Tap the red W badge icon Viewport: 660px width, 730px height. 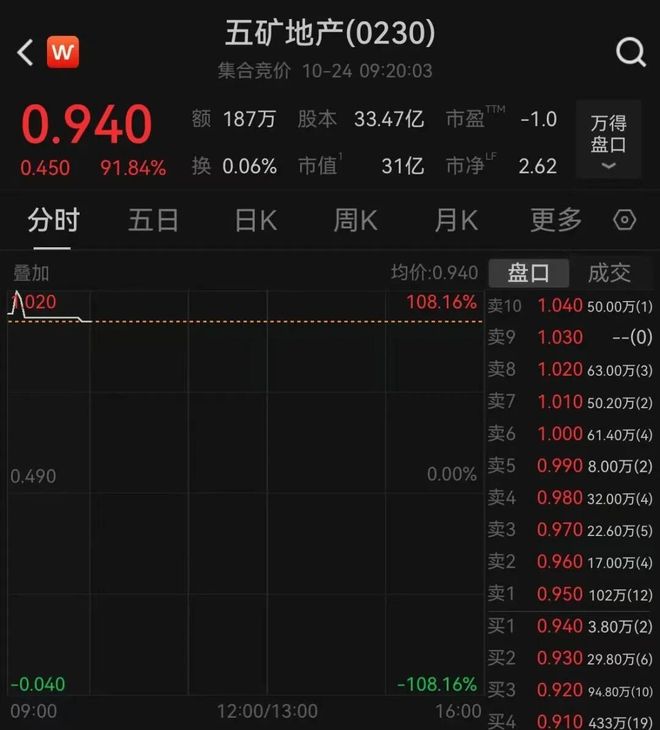(x=63, y=51)
